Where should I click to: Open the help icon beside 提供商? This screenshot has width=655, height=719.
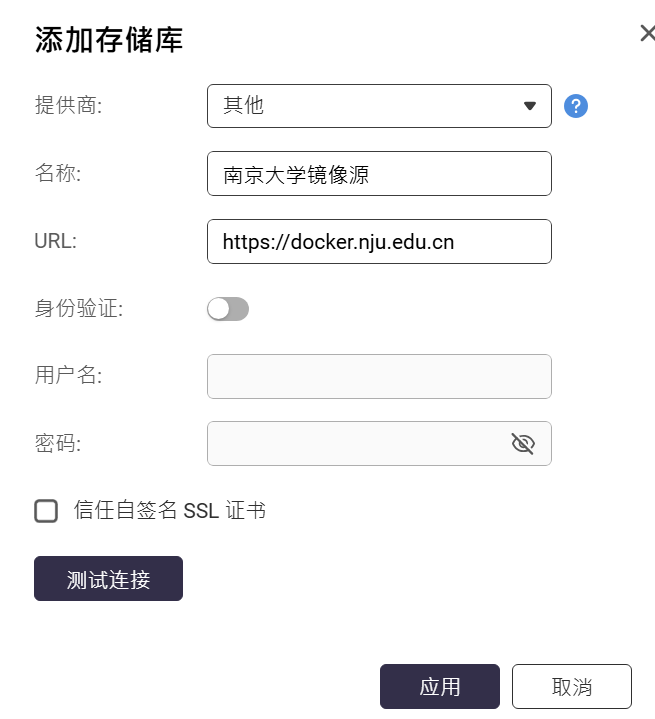coord(575,106)
